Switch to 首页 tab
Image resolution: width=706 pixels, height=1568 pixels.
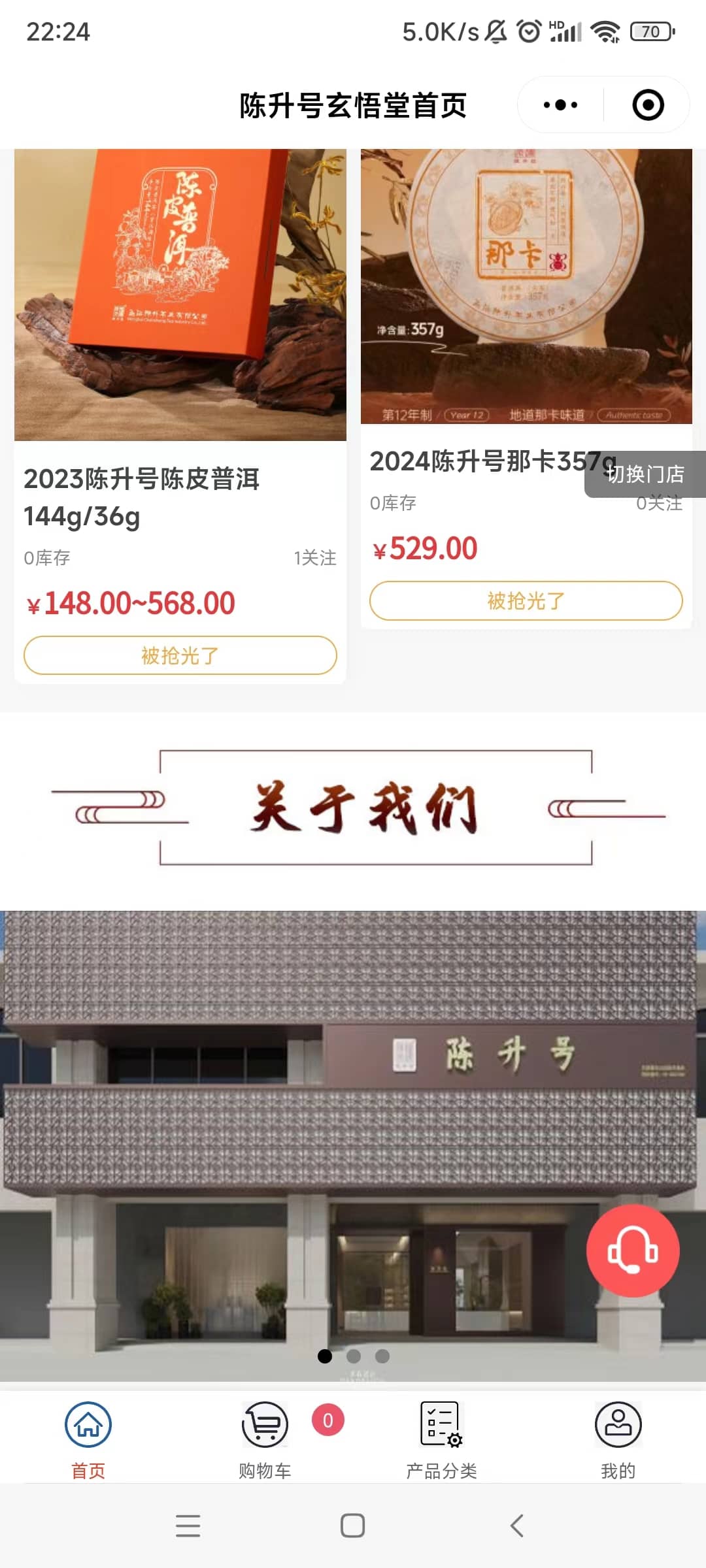click(x=88, y=1438)
